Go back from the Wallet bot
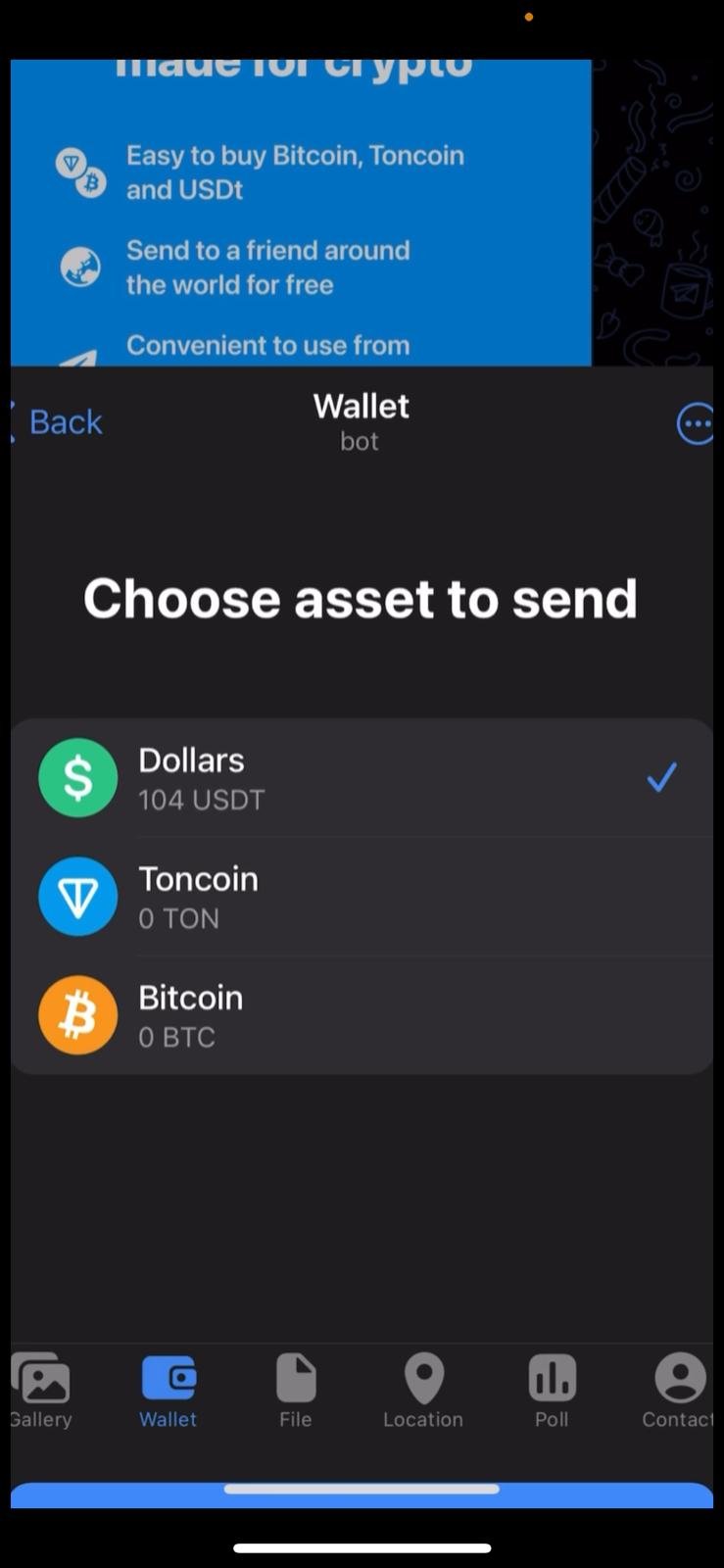The height and width of the screenshot is (1568, 724). pos(57,422)
